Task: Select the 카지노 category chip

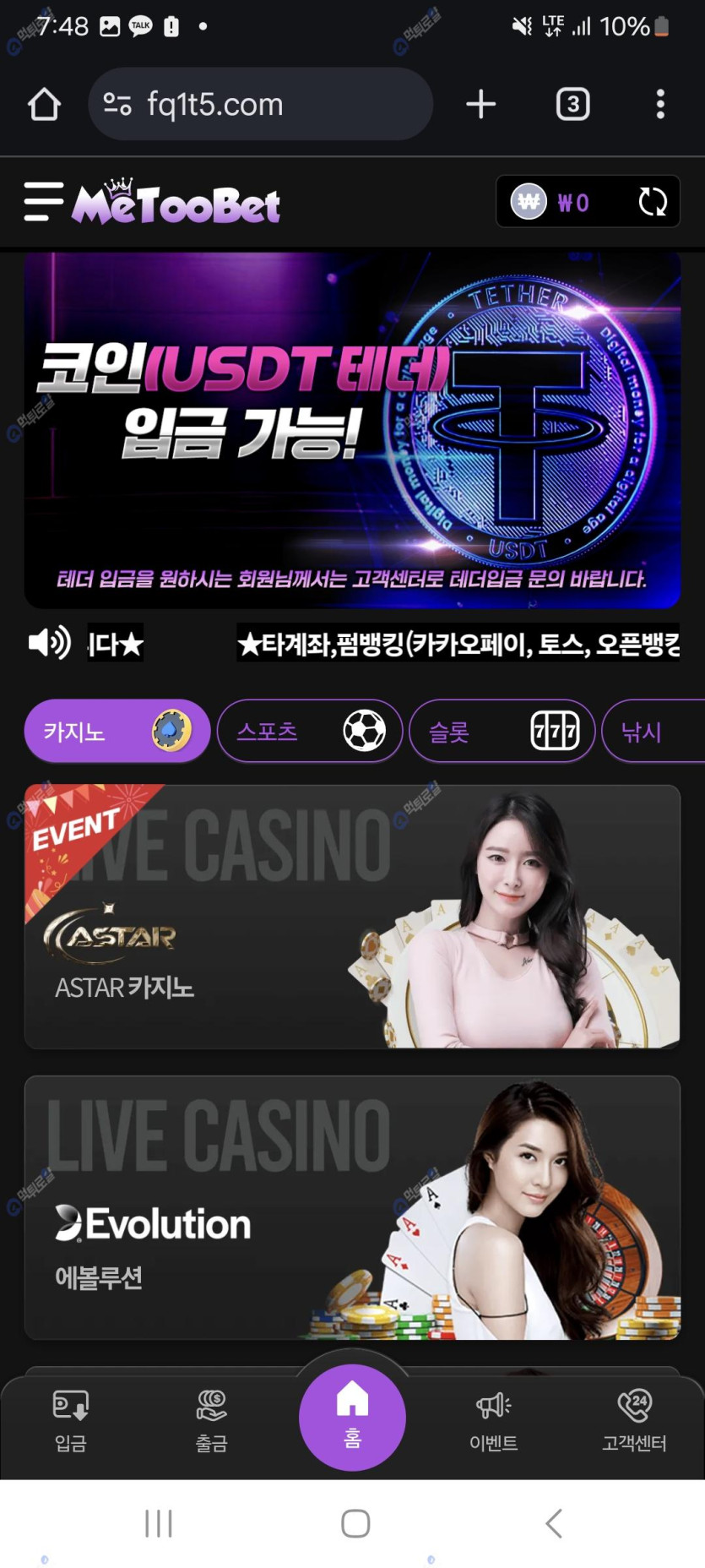Action: tap(117, 731)
